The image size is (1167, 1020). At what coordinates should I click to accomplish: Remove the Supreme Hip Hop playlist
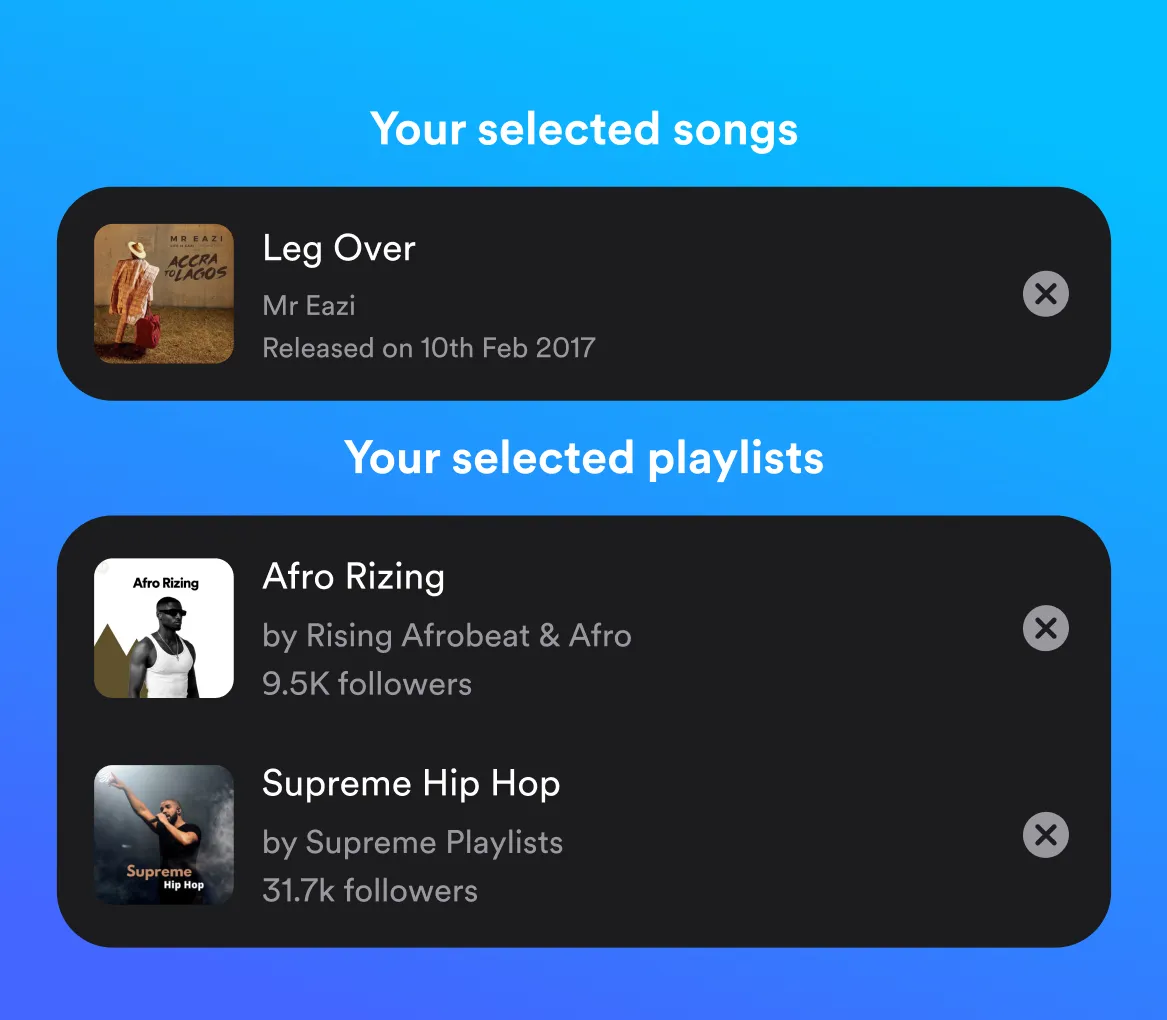pos(1045,835)
